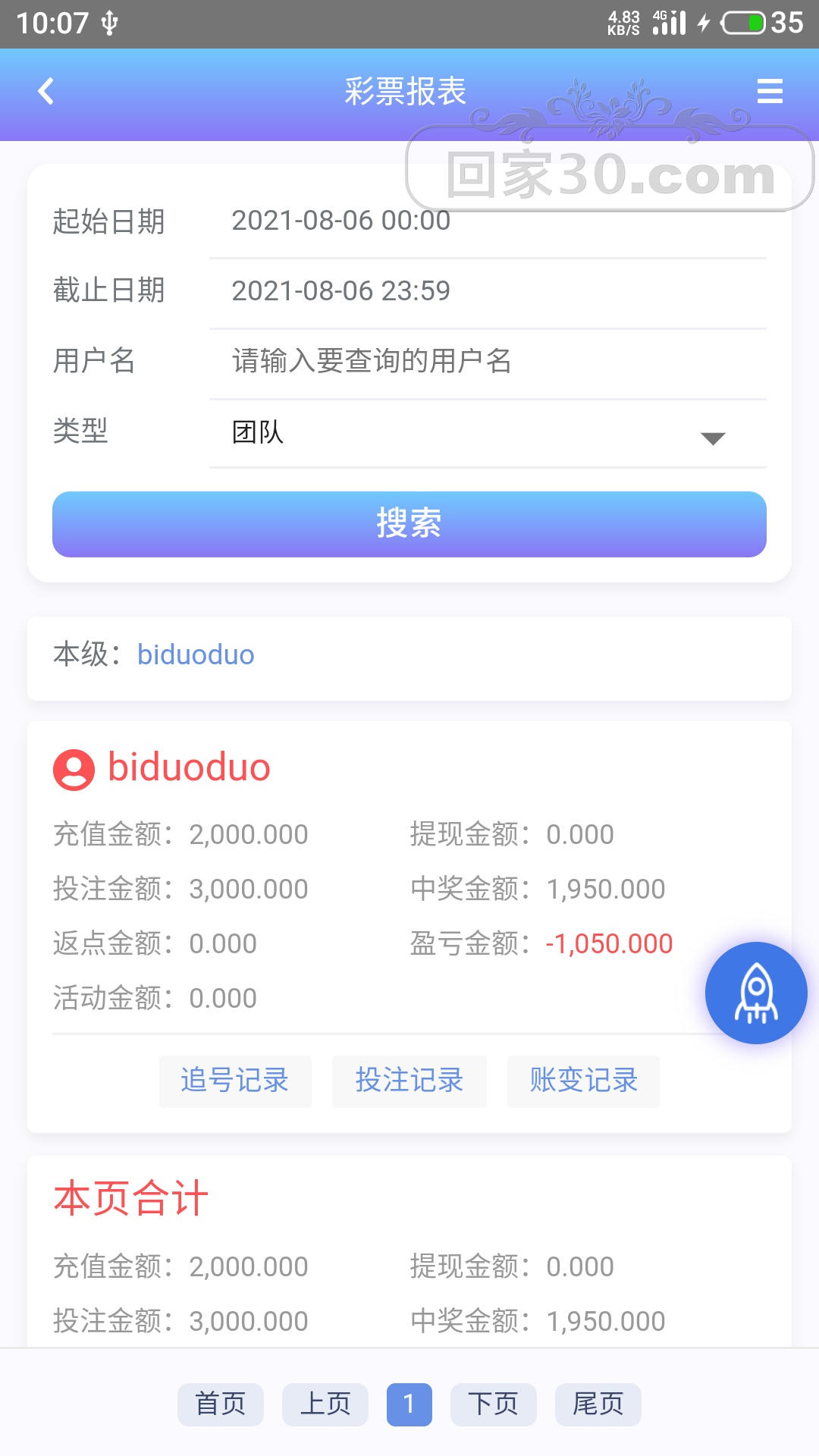Go to 下页 next page
Image resolution: width=819 pixels, height=1456 pixels.
[x=493, y=1404]
